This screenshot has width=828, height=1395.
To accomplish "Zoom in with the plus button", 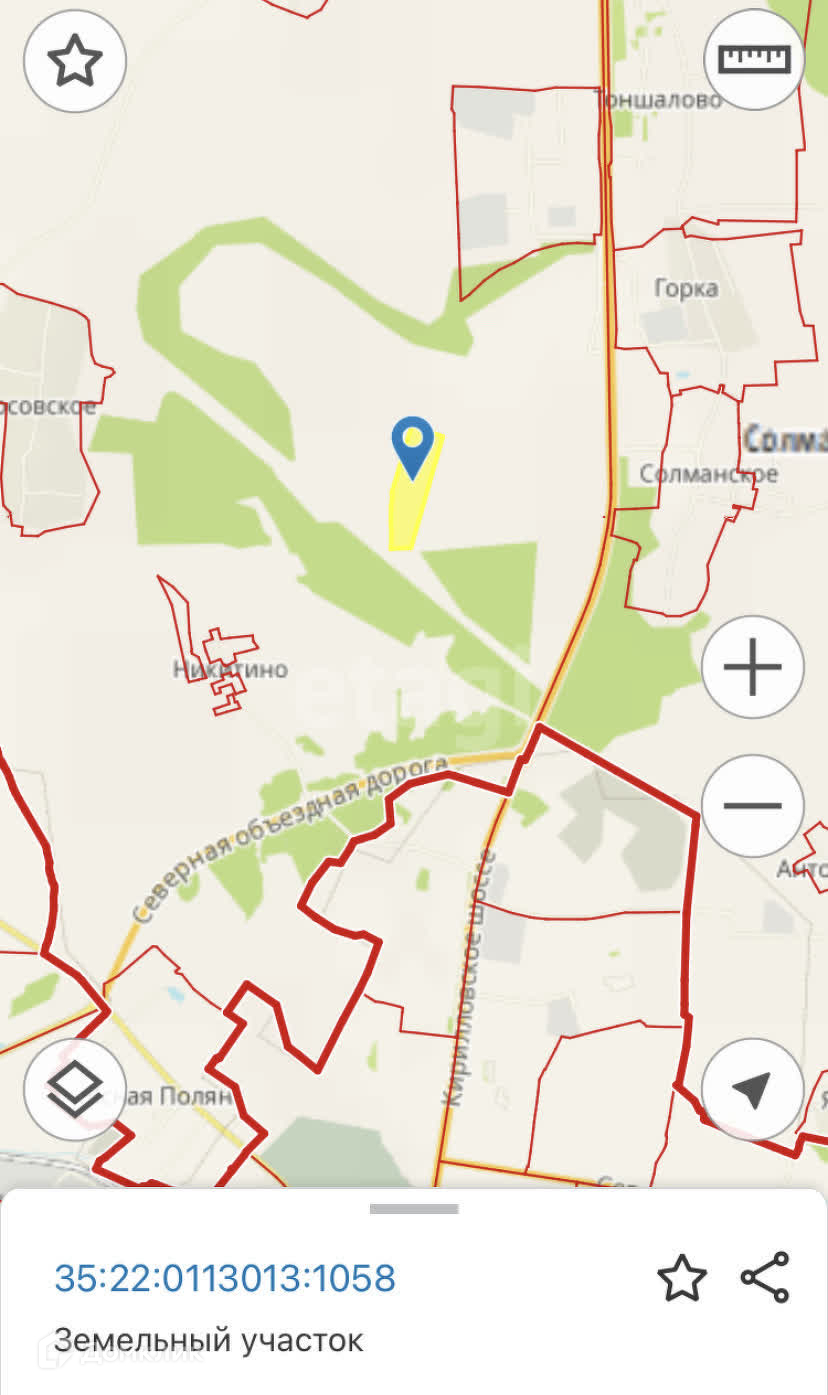I will point(753,667).
